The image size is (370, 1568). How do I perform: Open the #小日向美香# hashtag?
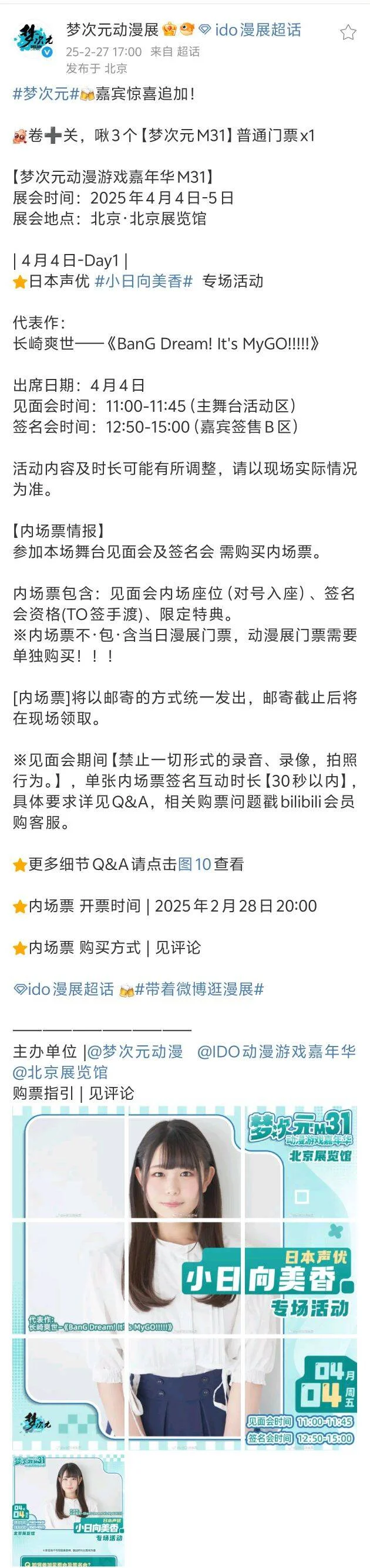pos(144,280)
